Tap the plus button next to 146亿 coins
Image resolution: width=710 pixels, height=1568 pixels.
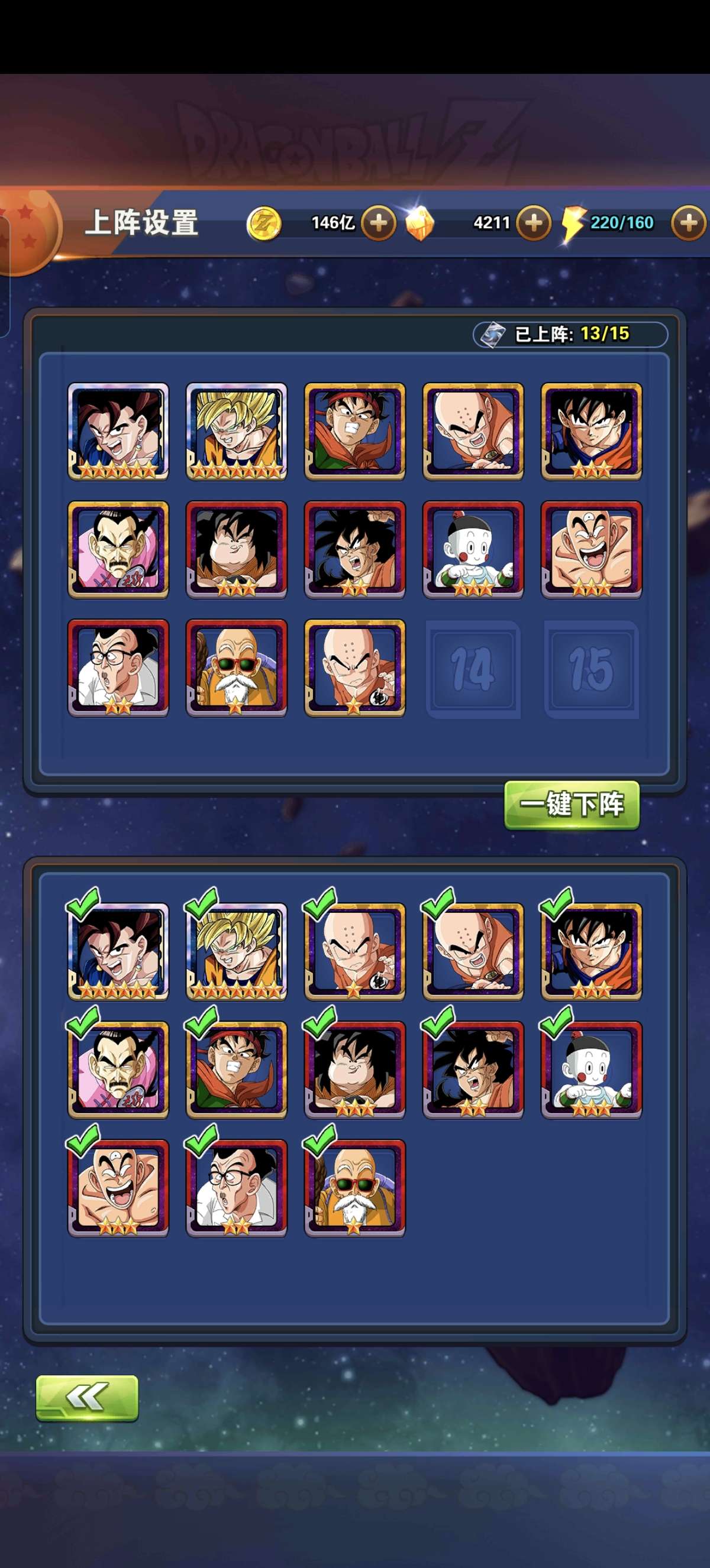coord(378,223)
